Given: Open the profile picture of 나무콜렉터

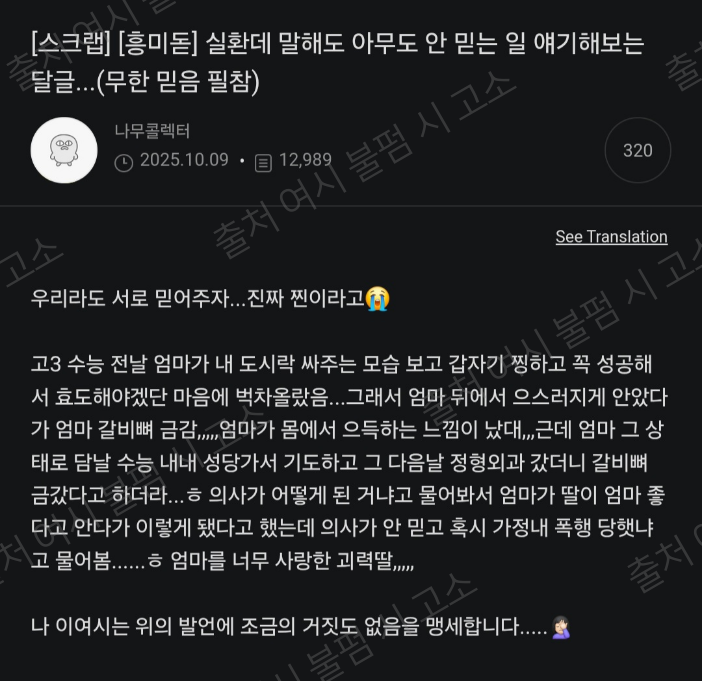Looking at the screenshot, I should pyautogui.click(x=64, y=150).
